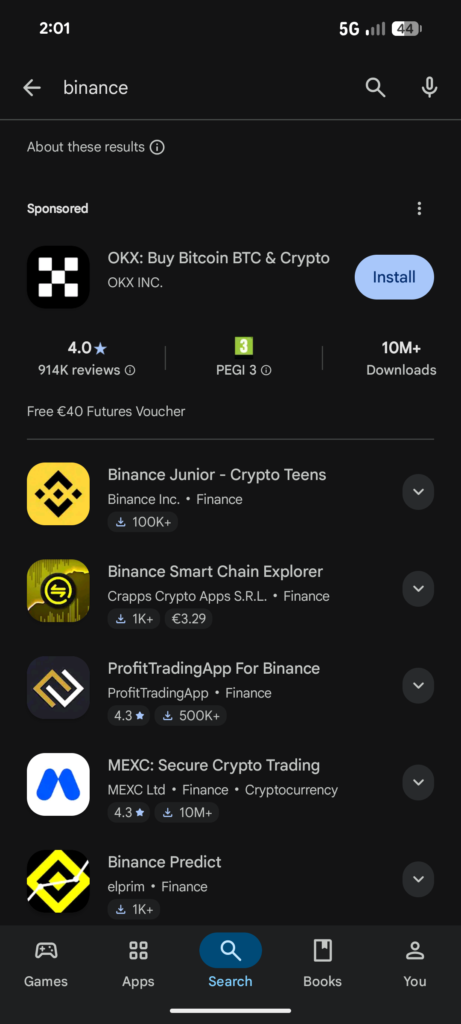This screenshot has width=461, height=1024.
Task: Expand the Binance Junior chevron
Action: 418,492
